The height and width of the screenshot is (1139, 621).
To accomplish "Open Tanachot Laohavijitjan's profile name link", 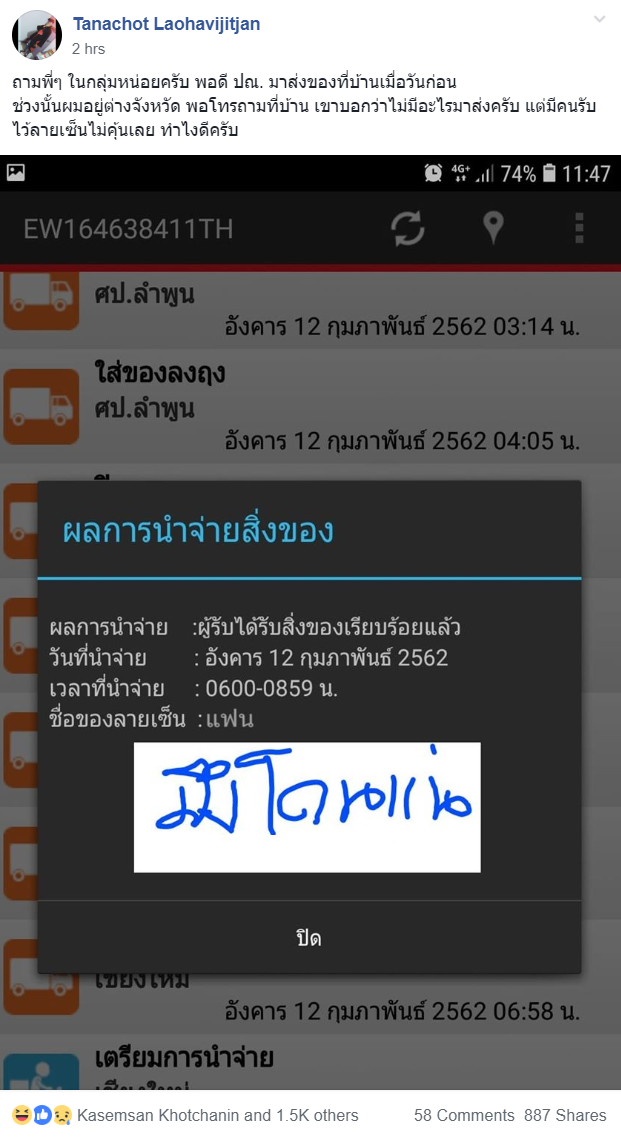I will click(166, 24).
